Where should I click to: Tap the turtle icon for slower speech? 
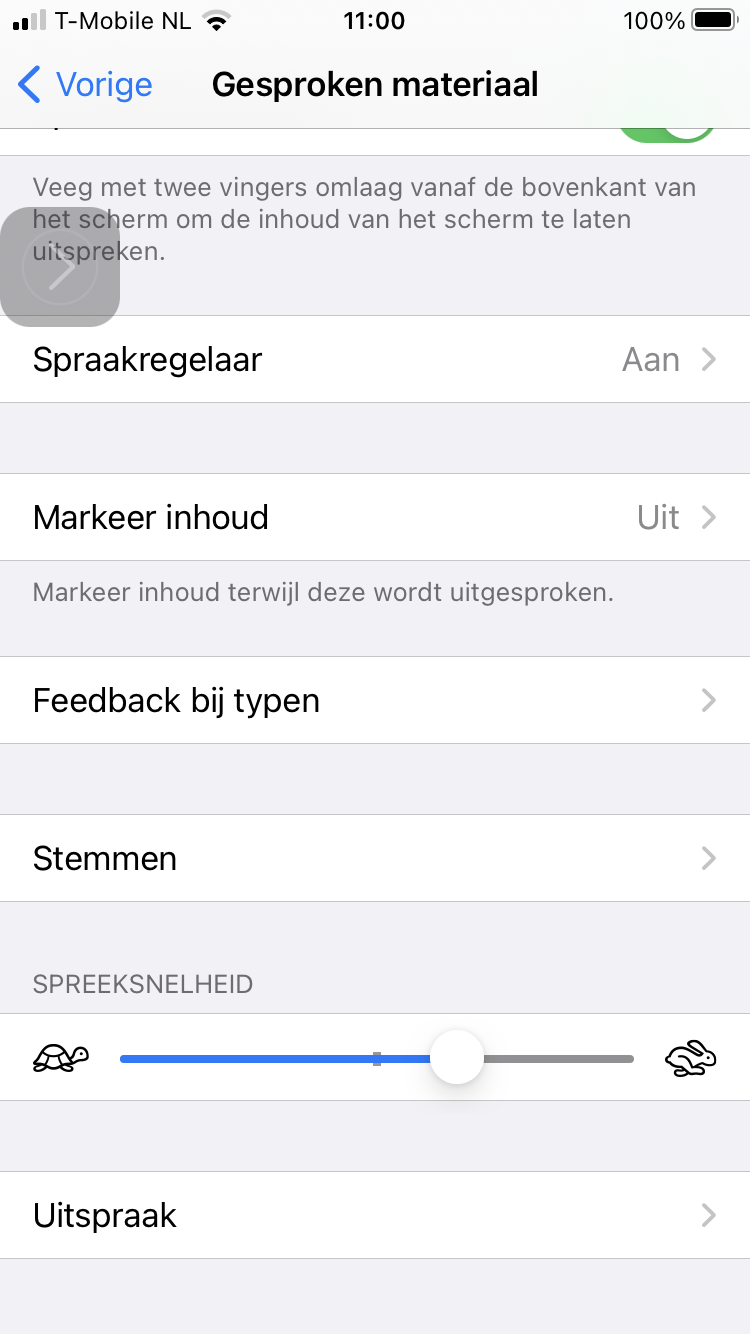[x=60, y=1056]
